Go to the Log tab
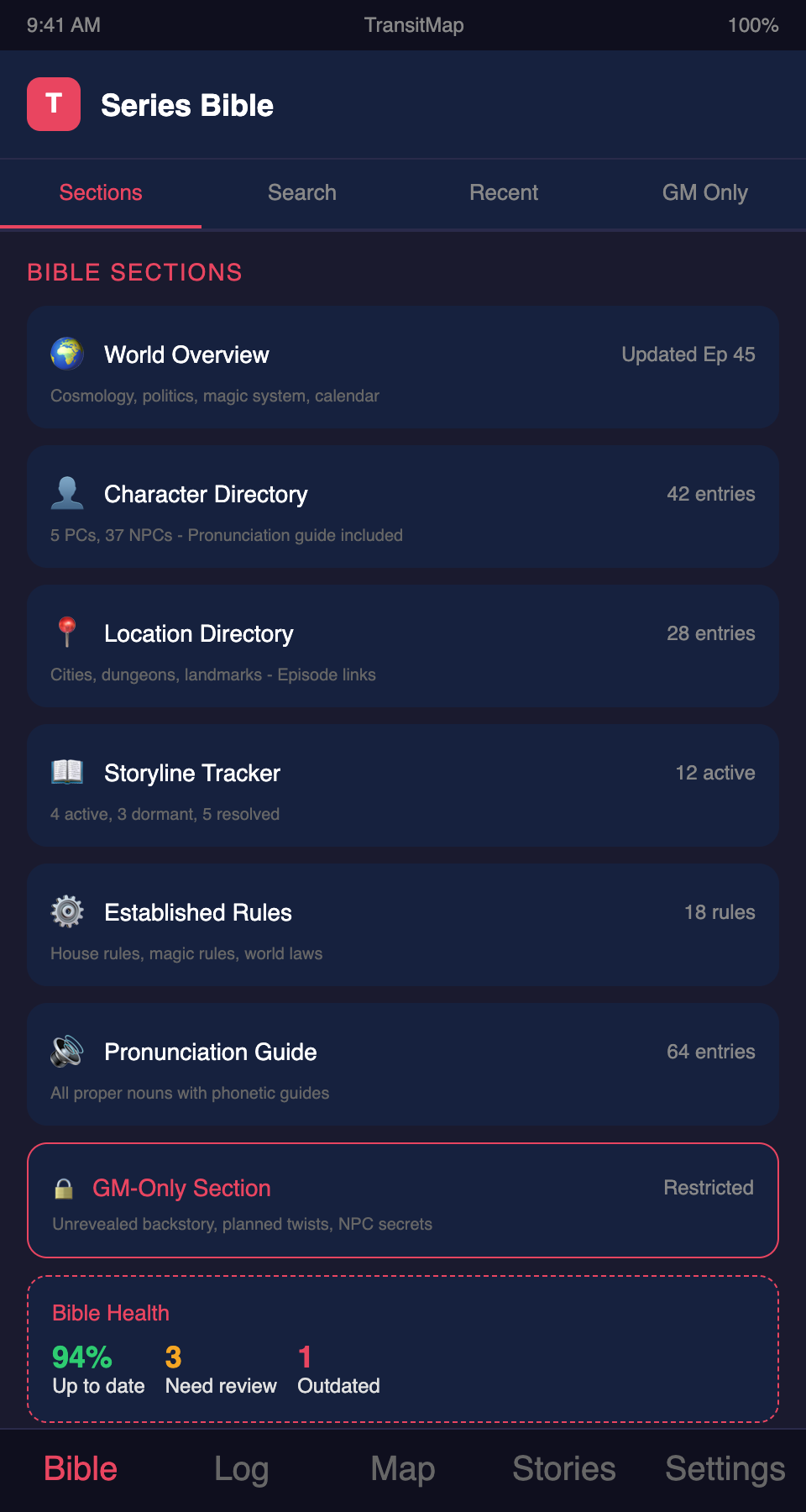This screenshot has height=1512, width=806. click(242, 1469)
